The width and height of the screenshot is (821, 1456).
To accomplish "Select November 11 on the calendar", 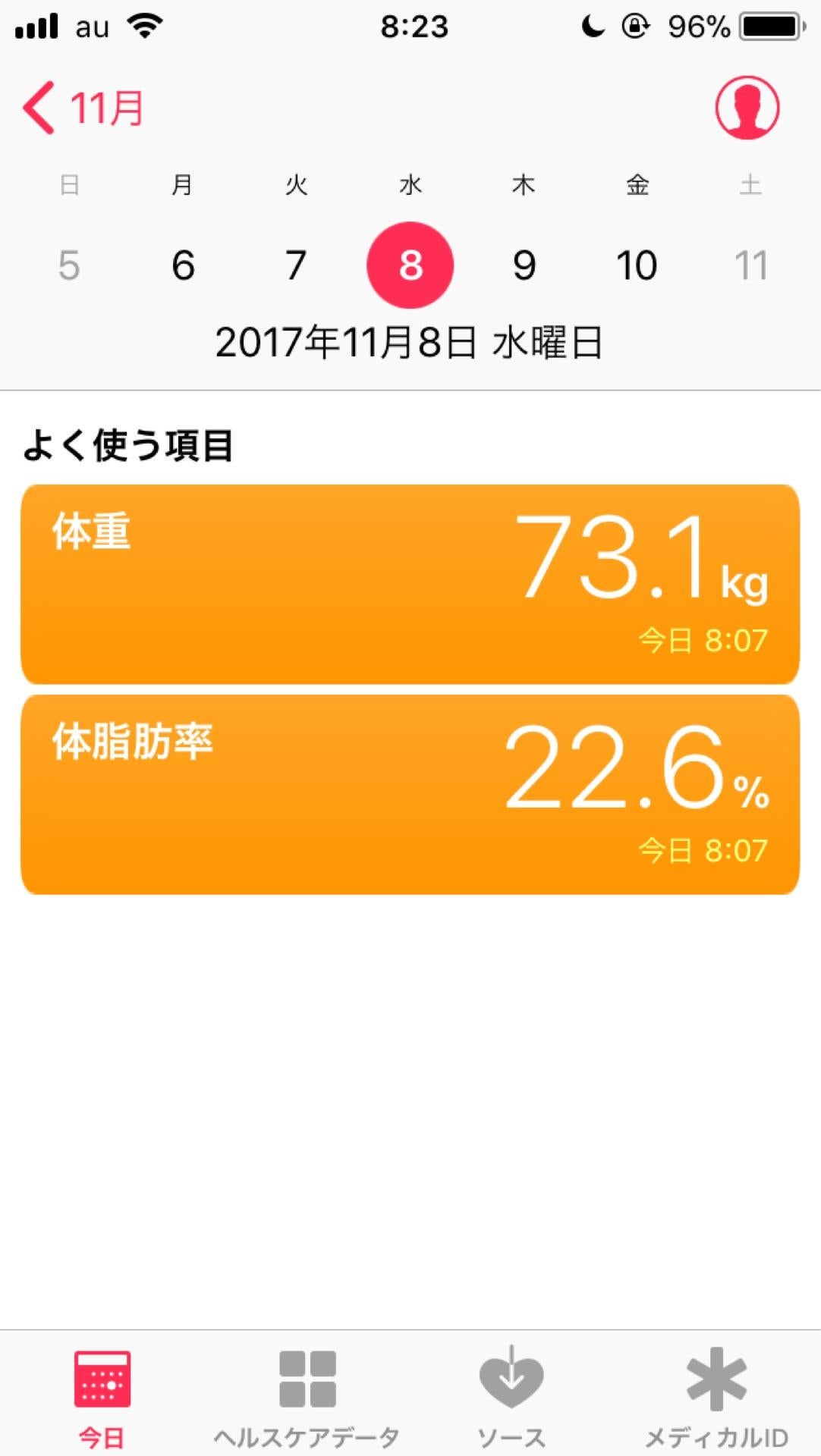I will point(751,265).
